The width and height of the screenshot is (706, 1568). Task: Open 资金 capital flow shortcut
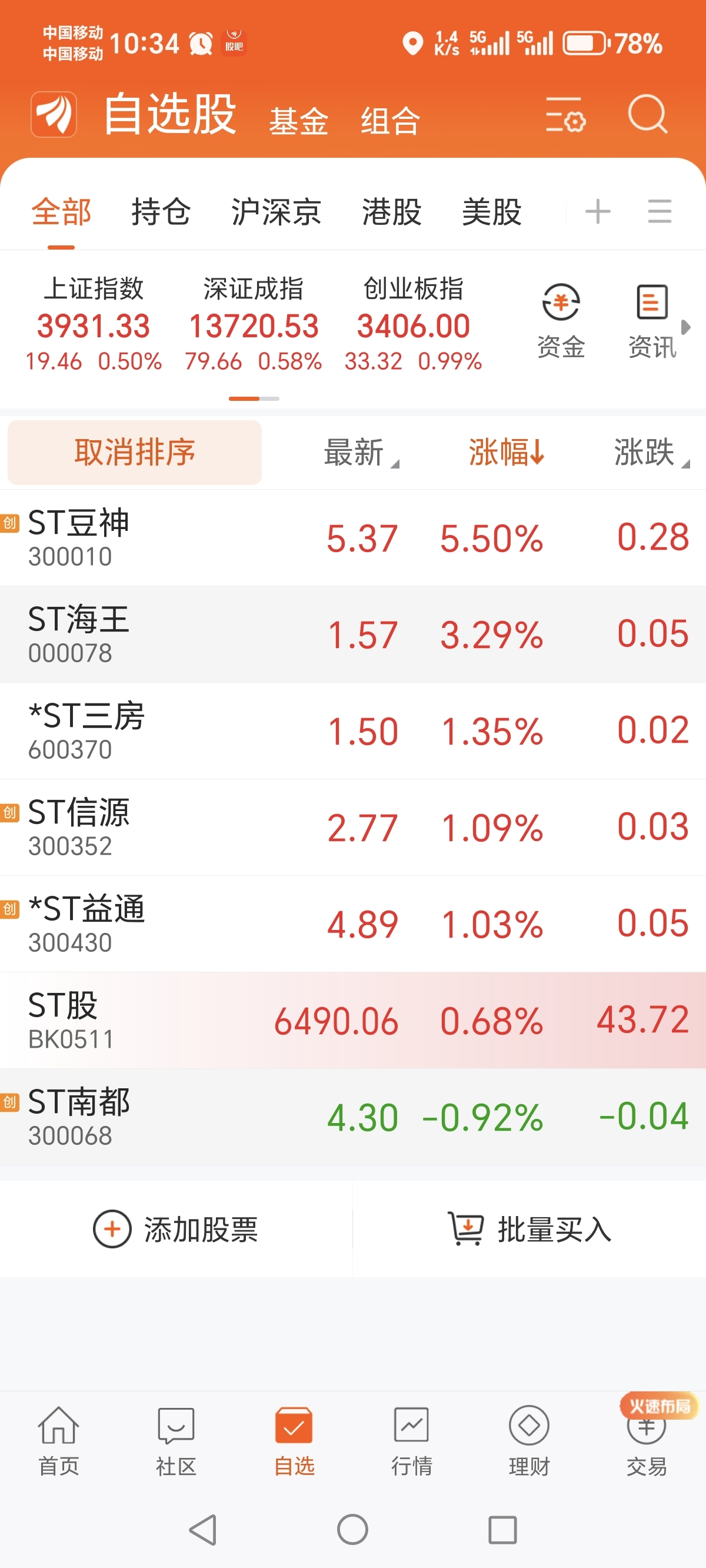(561, 321)
